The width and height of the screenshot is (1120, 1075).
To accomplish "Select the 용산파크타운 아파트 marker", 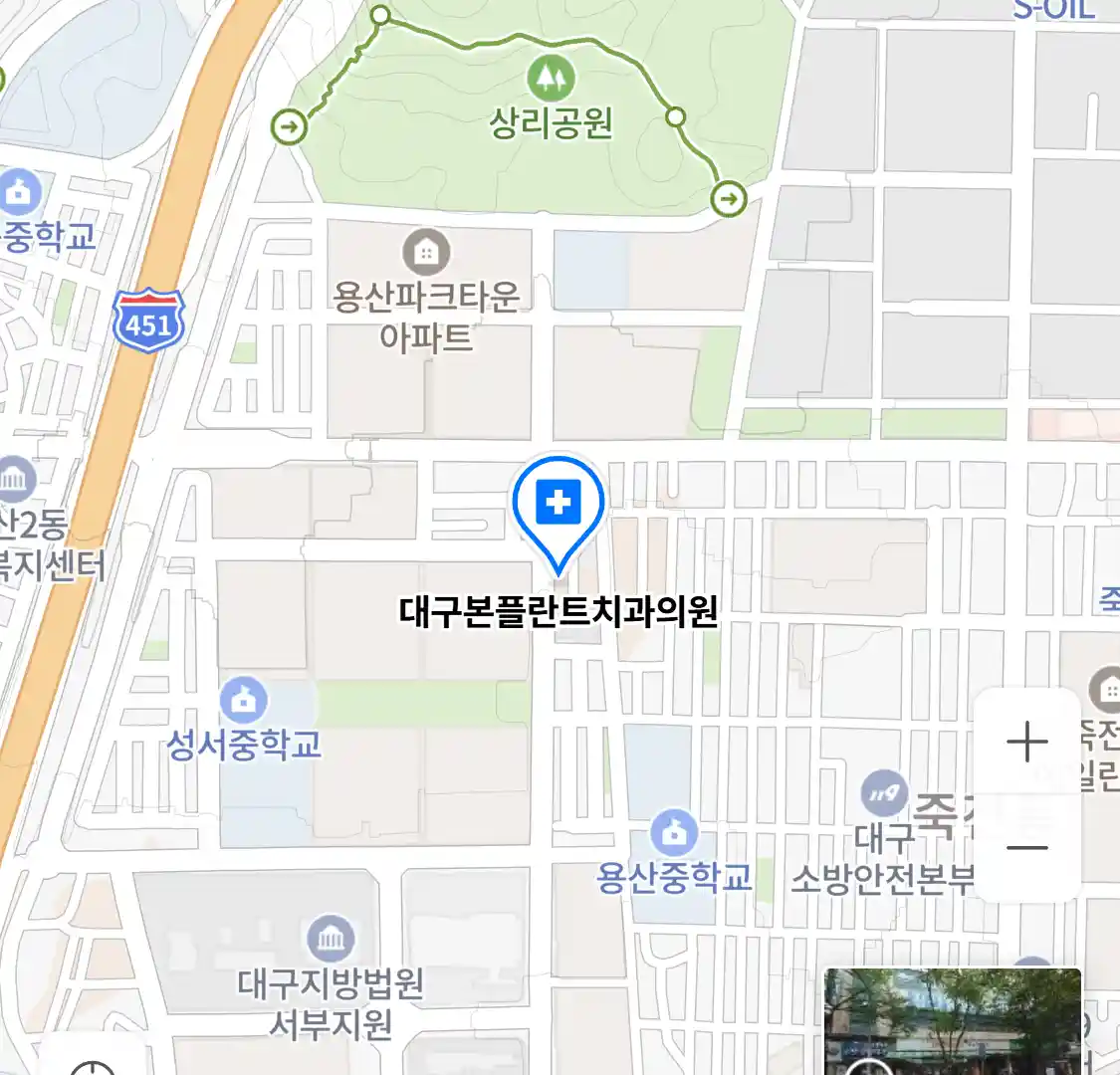I will [426, 252].
